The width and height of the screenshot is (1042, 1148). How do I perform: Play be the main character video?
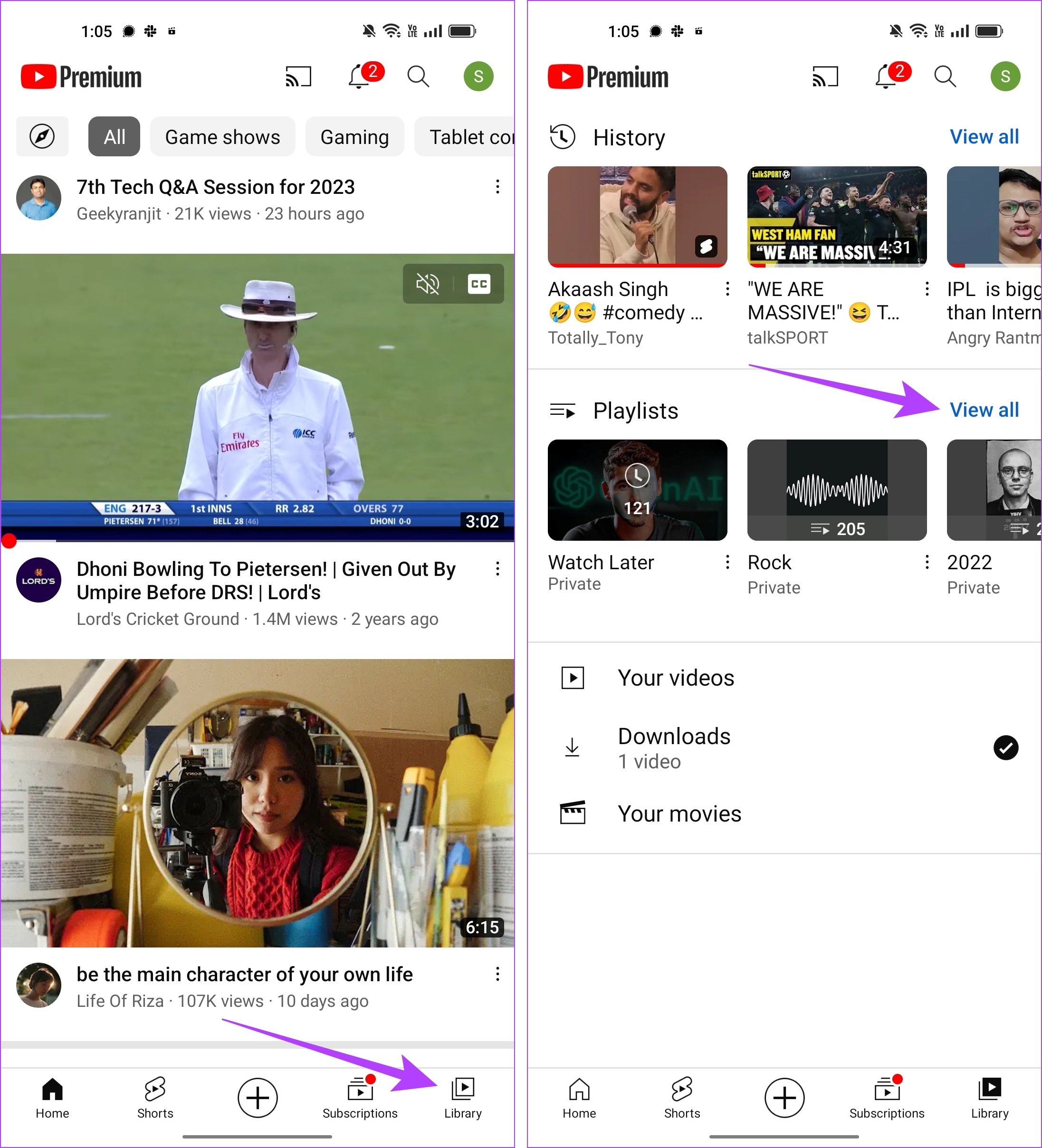tap(258, 803)
